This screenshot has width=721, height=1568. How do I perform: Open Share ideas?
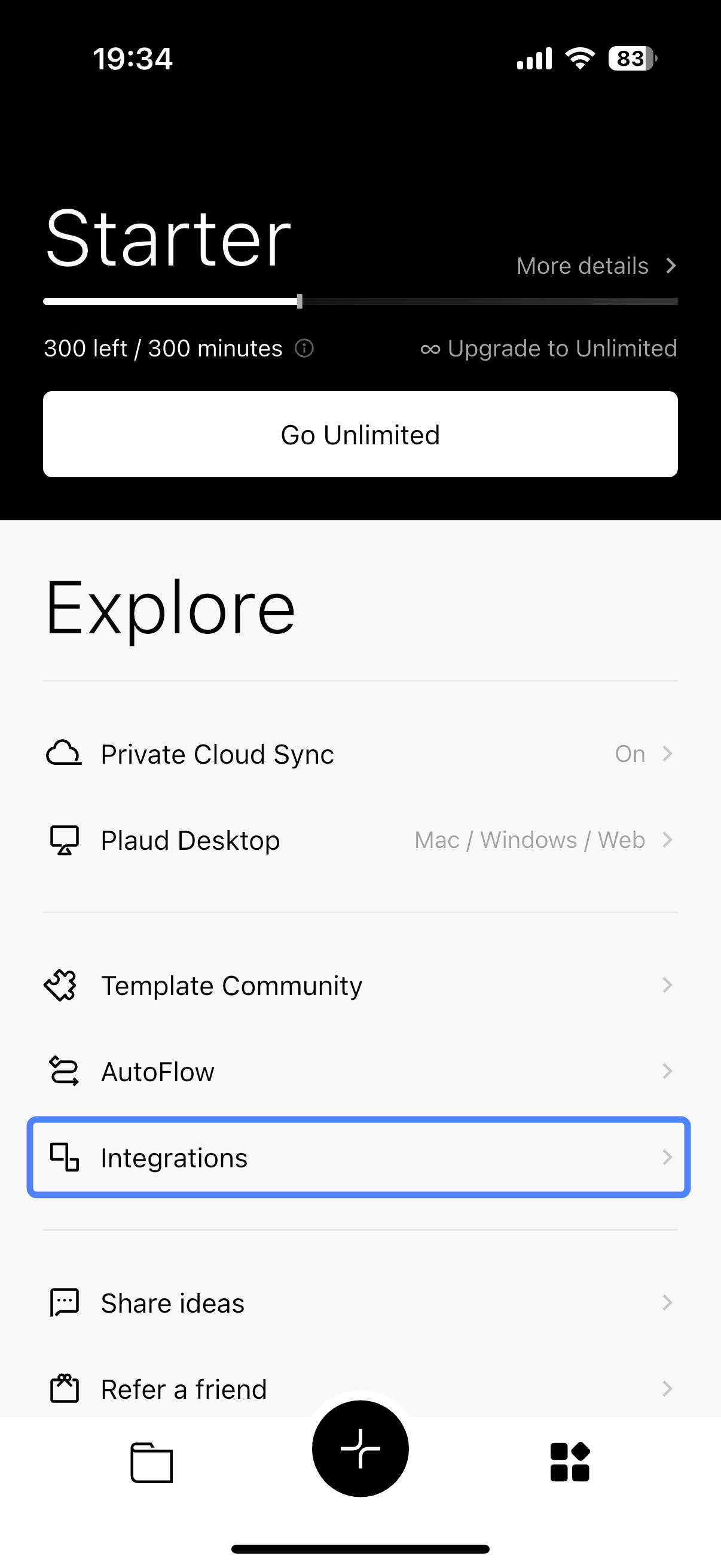(x=360, y=1302)
